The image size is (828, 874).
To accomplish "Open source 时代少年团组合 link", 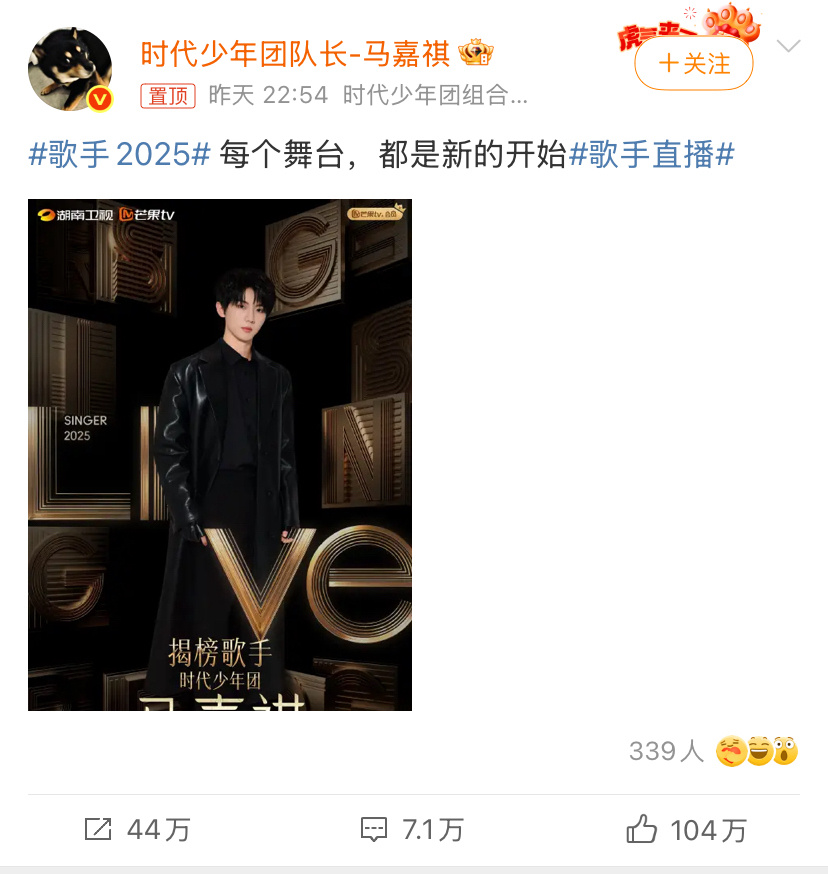I will click(x=435, y=96).
